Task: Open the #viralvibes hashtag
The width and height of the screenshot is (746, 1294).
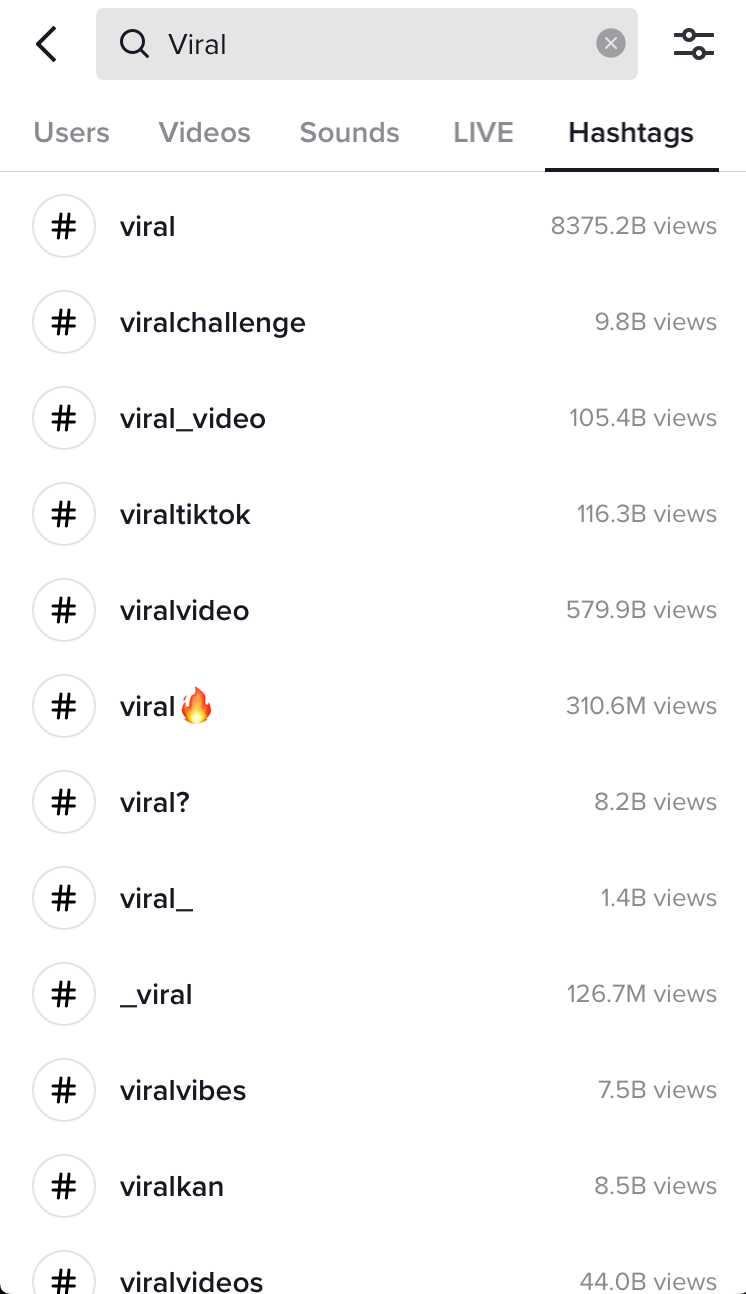Action: click(x=373, y=1090)
